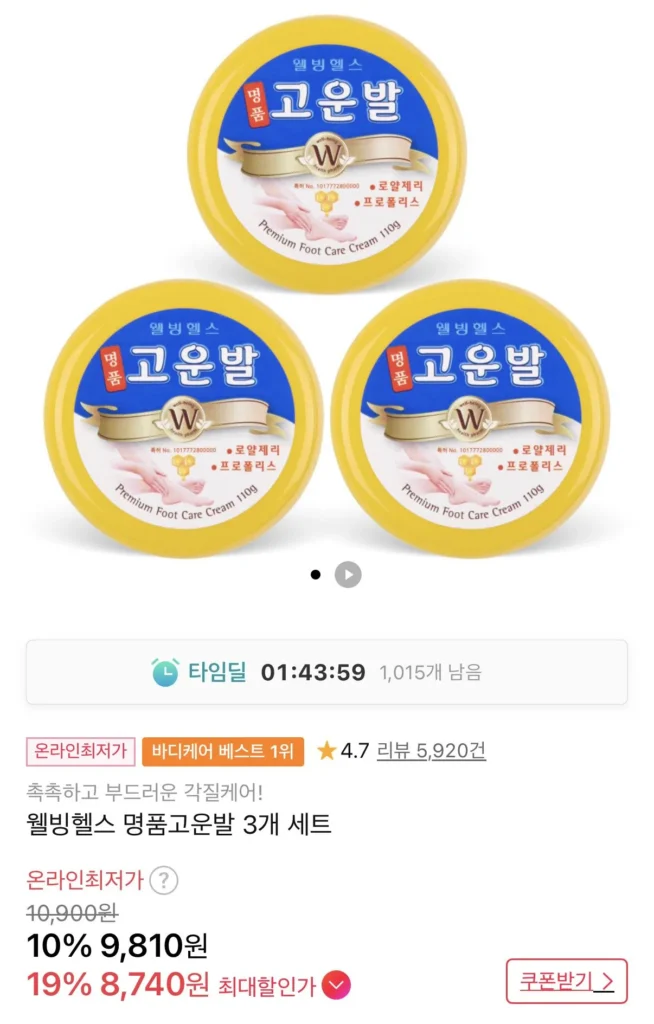This screenshot has height=1024, width=654.
Task: Get coupons with the 쿠폰받기 button
Action: [x=566, y=981]
